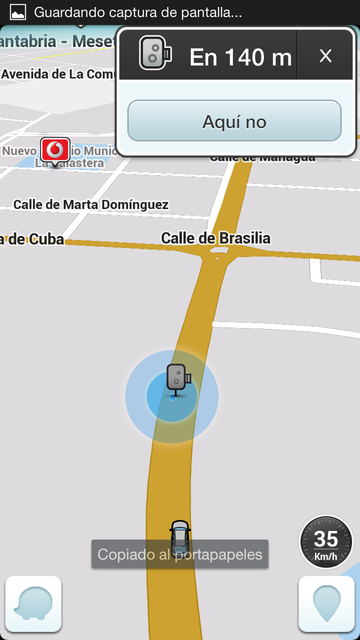Screen dimensions: 360x640
Task: Open the report pin button
Action: tap(327, 604)
